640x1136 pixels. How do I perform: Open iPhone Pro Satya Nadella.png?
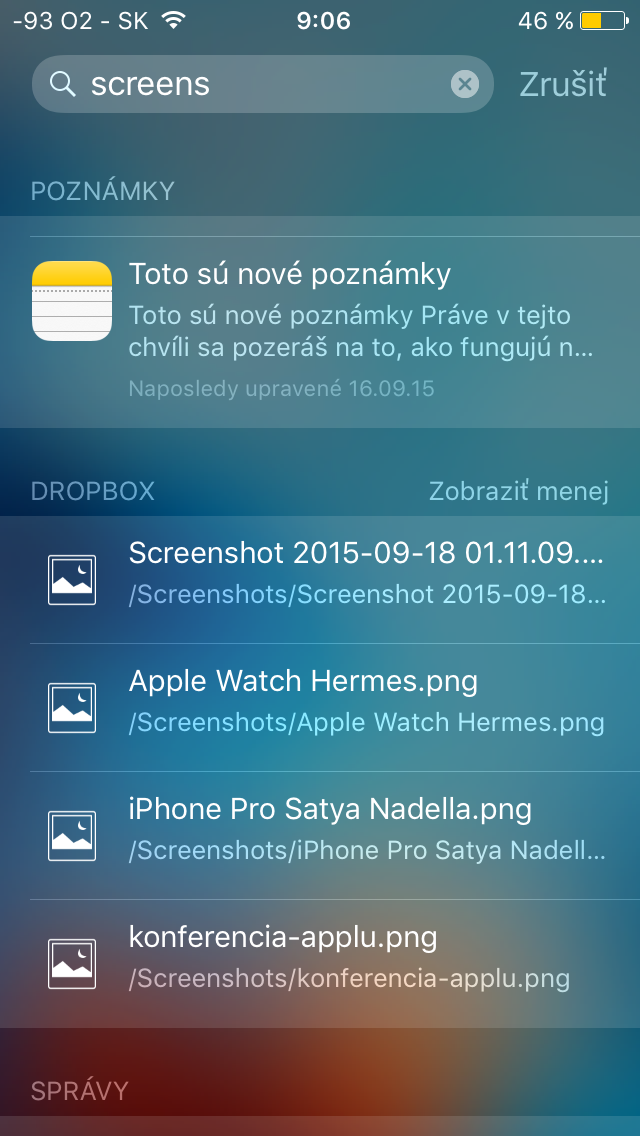pos(320,830)
